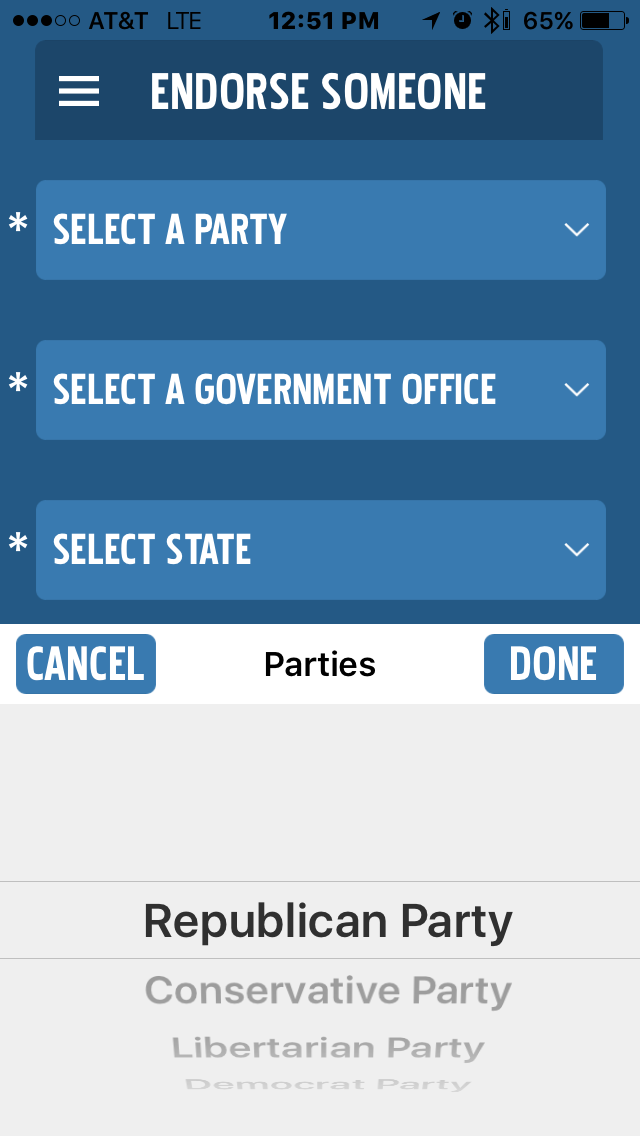Expand the Select a Party dropdown

[x=320, y=230]
